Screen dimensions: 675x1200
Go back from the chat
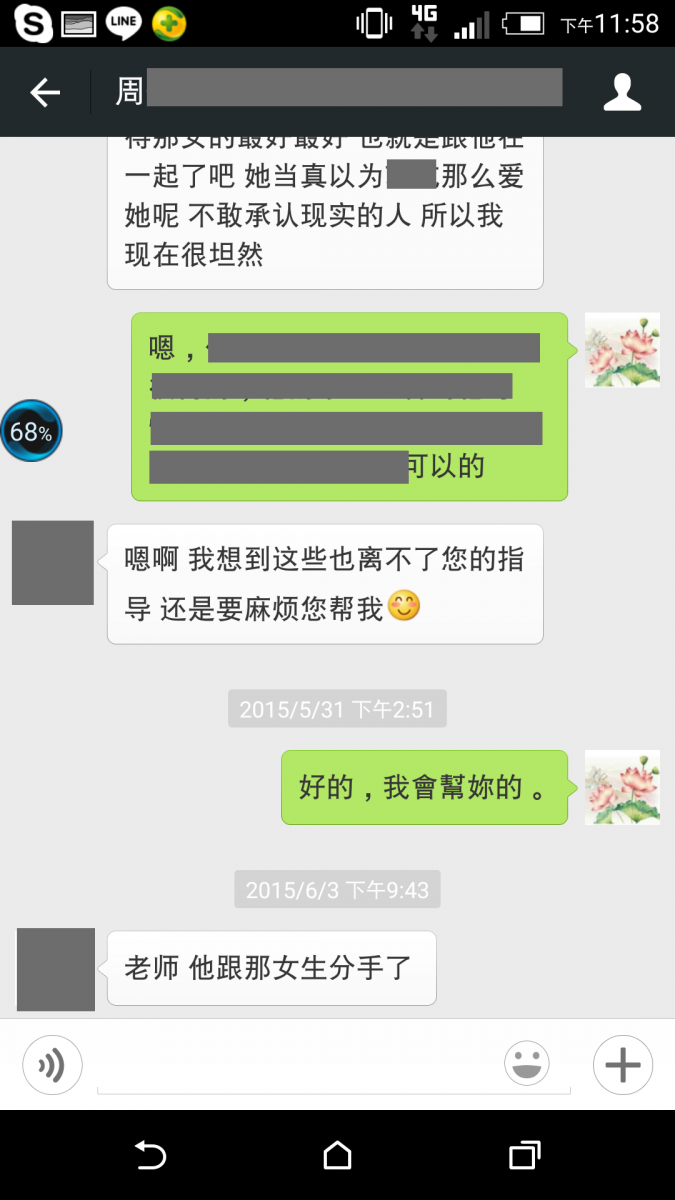point(45,93)
